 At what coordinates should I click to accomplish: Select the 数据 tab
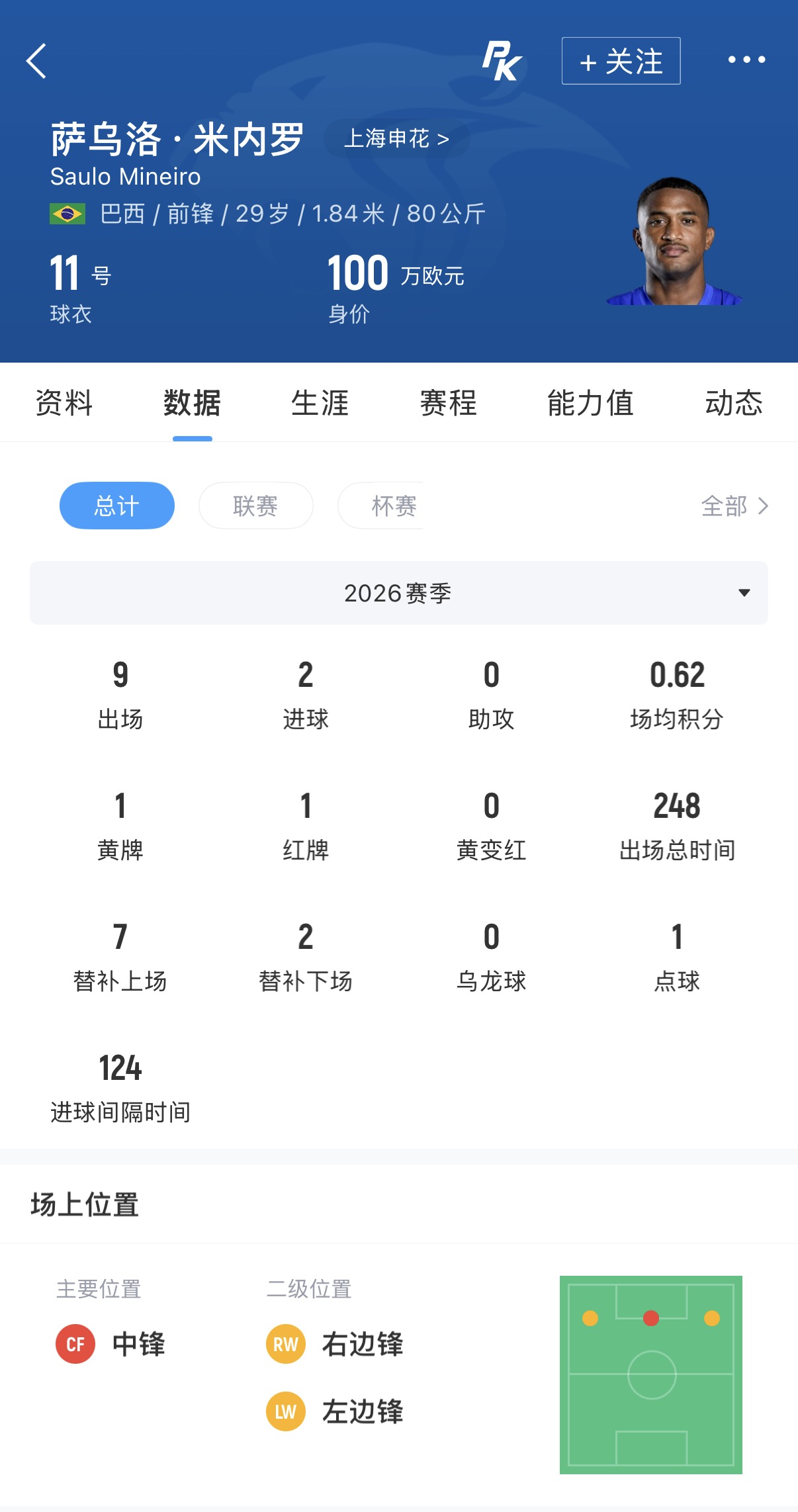(192, 403)
